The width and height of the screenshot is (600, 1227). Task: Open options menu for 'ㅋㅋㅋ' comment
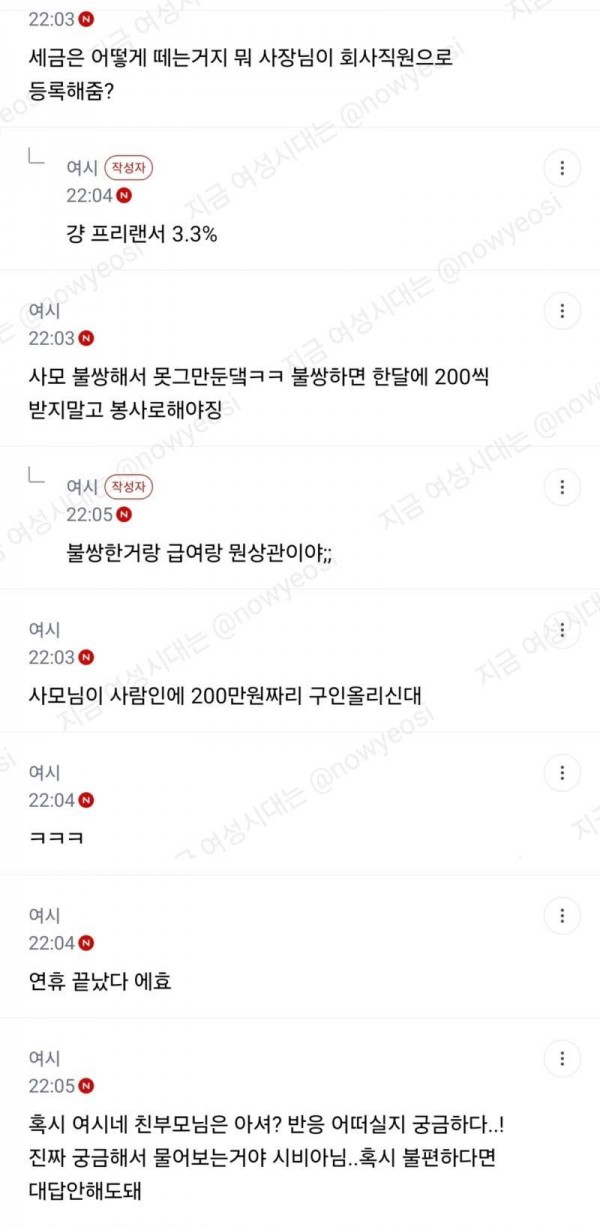pos(563,773)
